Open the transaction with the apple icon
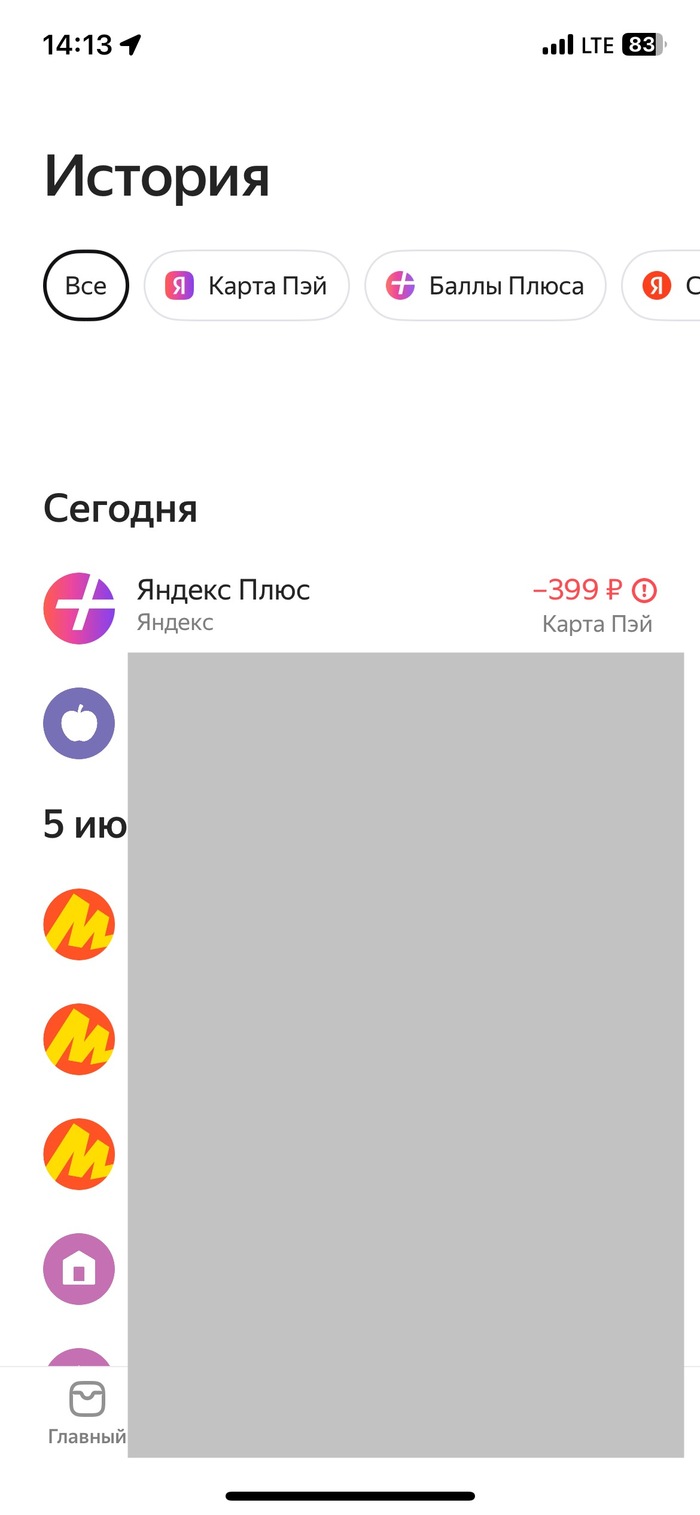700x1515 pixels. (x=79, y=723)
